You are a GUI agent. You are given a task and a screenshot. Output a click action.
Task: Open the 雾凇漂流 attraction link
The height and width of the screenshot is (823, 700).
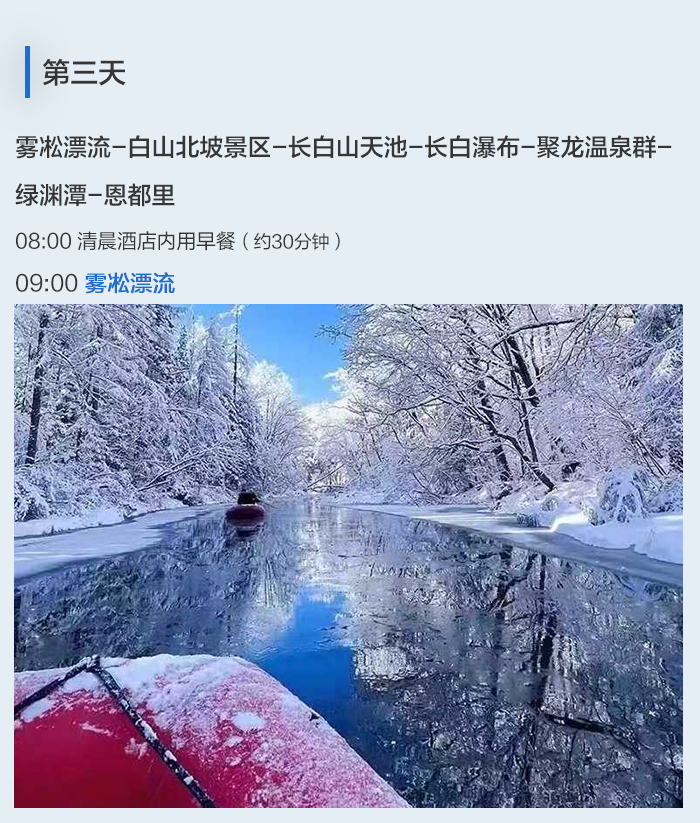[x=129, y=284]
